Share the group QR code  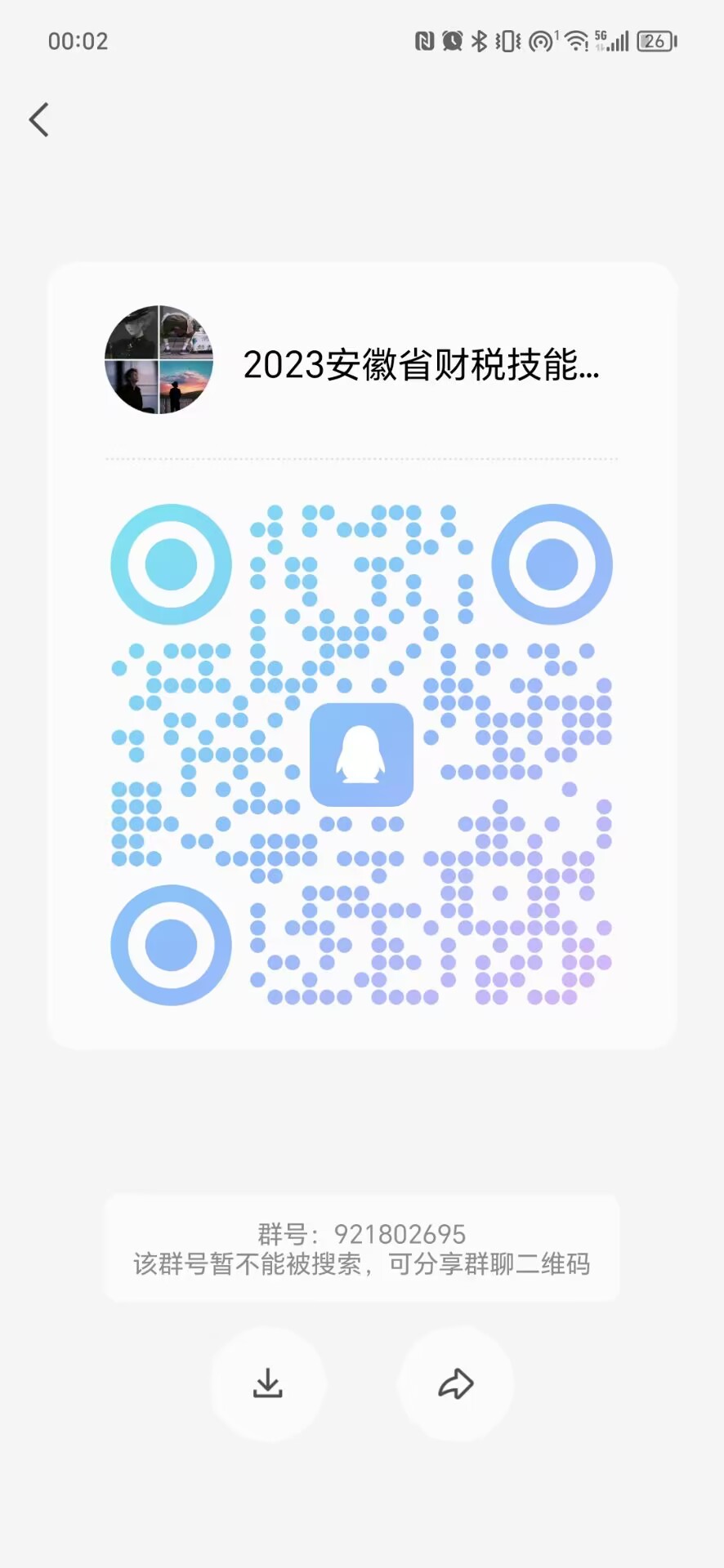tap(456, 1383)
